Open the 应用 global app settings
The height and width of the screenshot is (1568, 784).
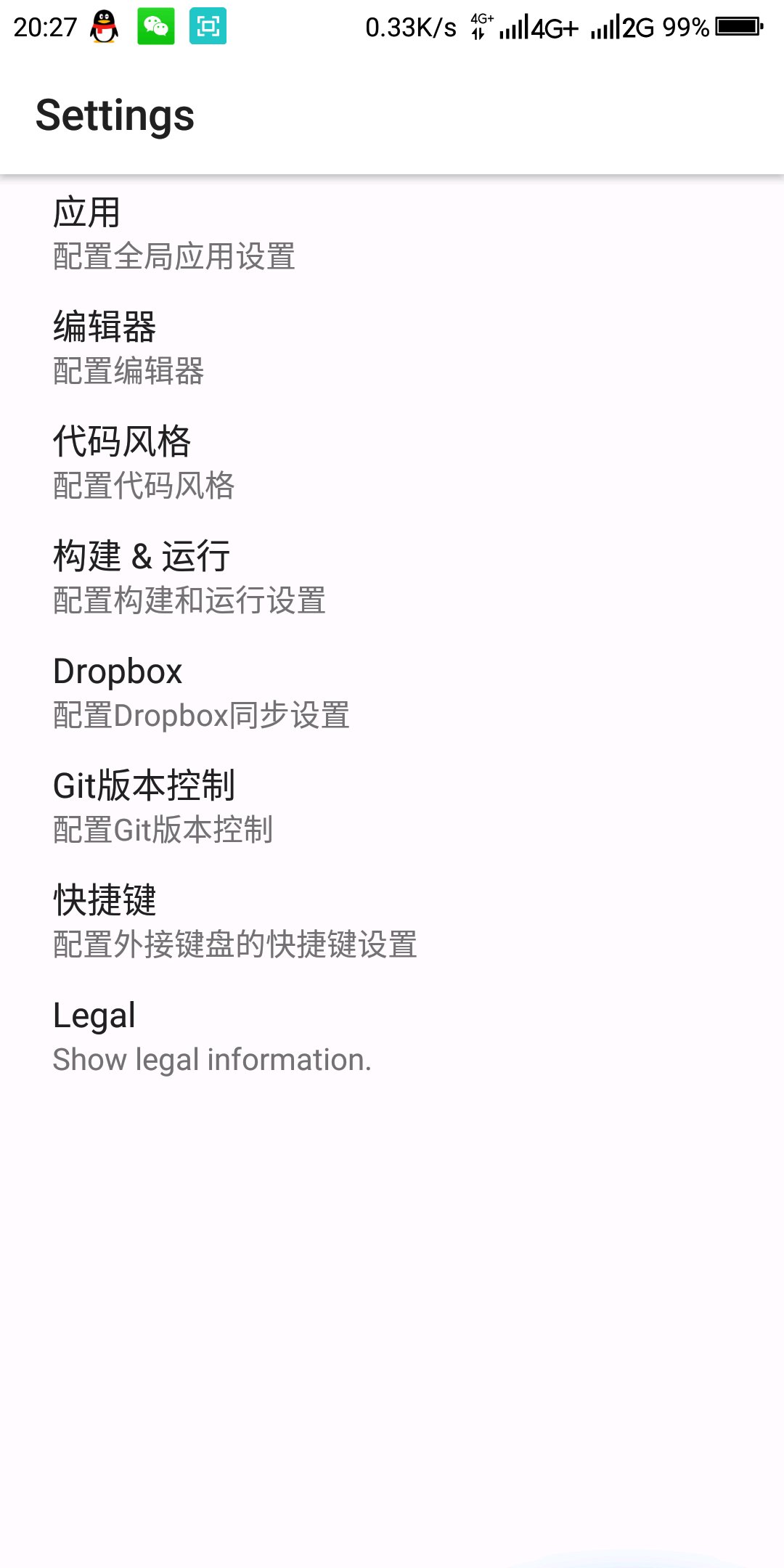click(x=174, y=234)
